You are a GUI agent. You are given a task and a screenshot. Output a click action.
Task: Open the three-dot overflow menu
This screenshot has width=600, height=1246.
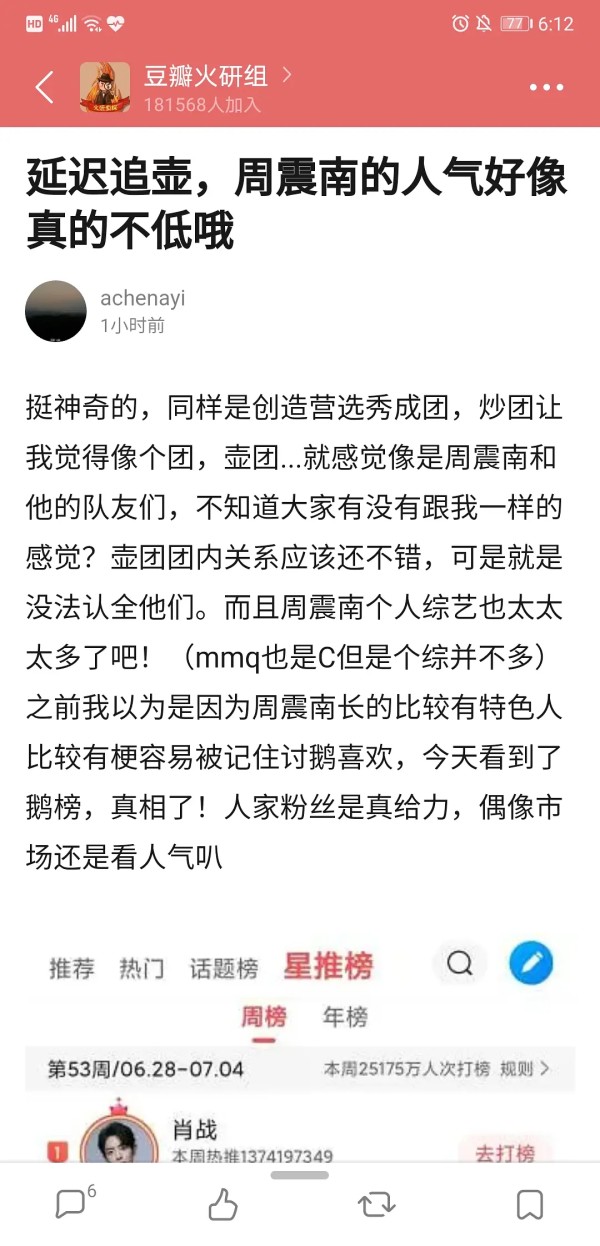click(x=546, y=88)
